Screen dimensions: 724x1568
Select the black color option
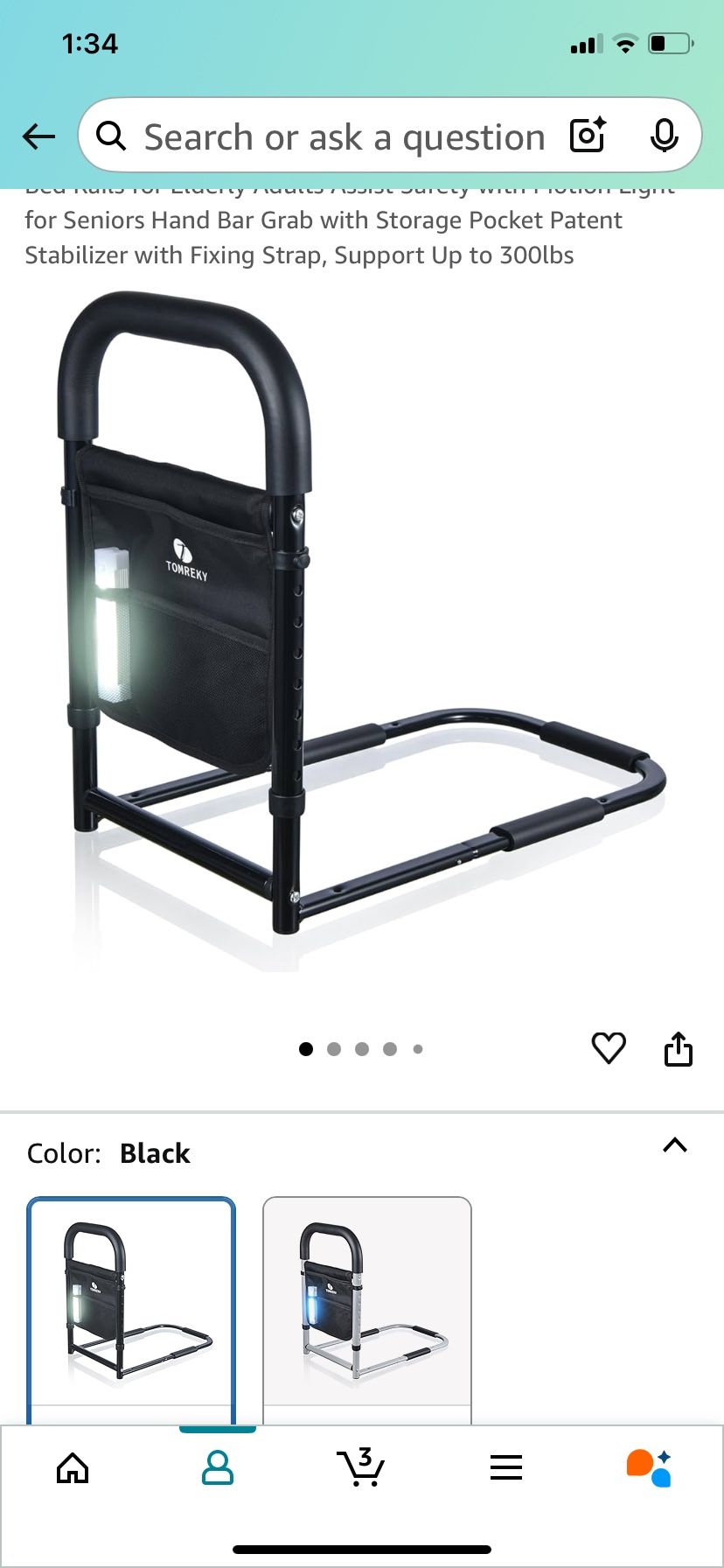pyautogui.click(x=132, y=1304)
